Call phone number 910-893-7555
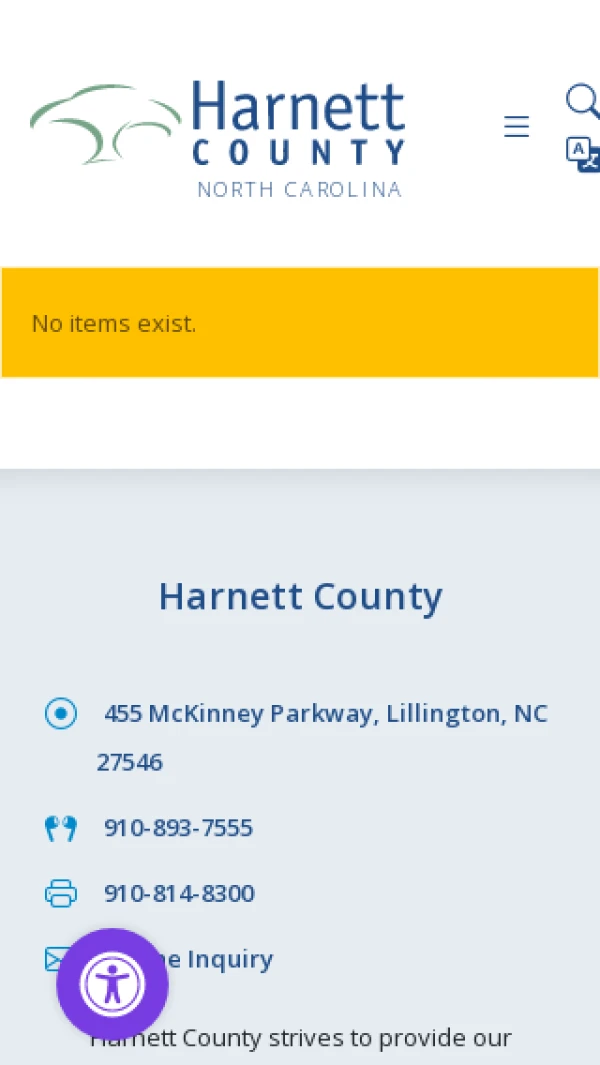 [x=178, y=828]
